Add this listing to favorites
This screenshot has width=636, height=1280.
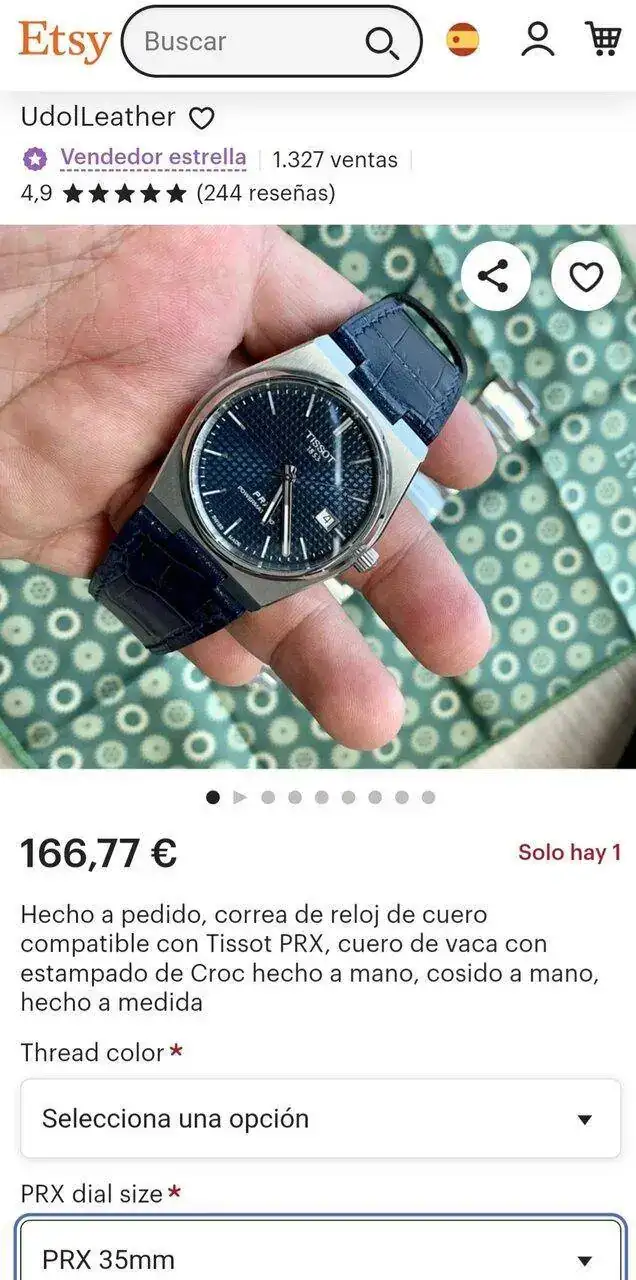click(x=586, y=276)
